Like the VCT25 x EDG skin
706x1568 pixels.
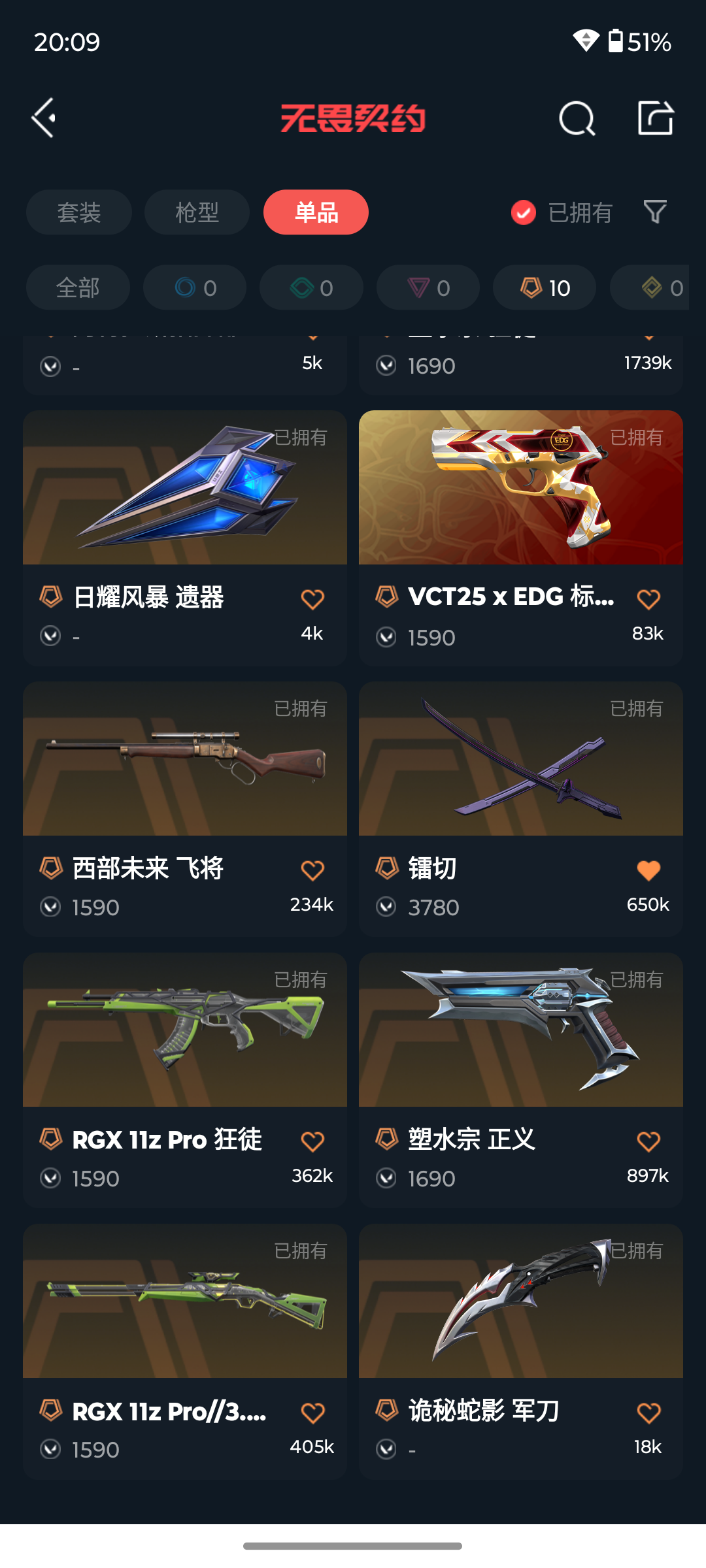pyautogui.click(x=648, y=599)
